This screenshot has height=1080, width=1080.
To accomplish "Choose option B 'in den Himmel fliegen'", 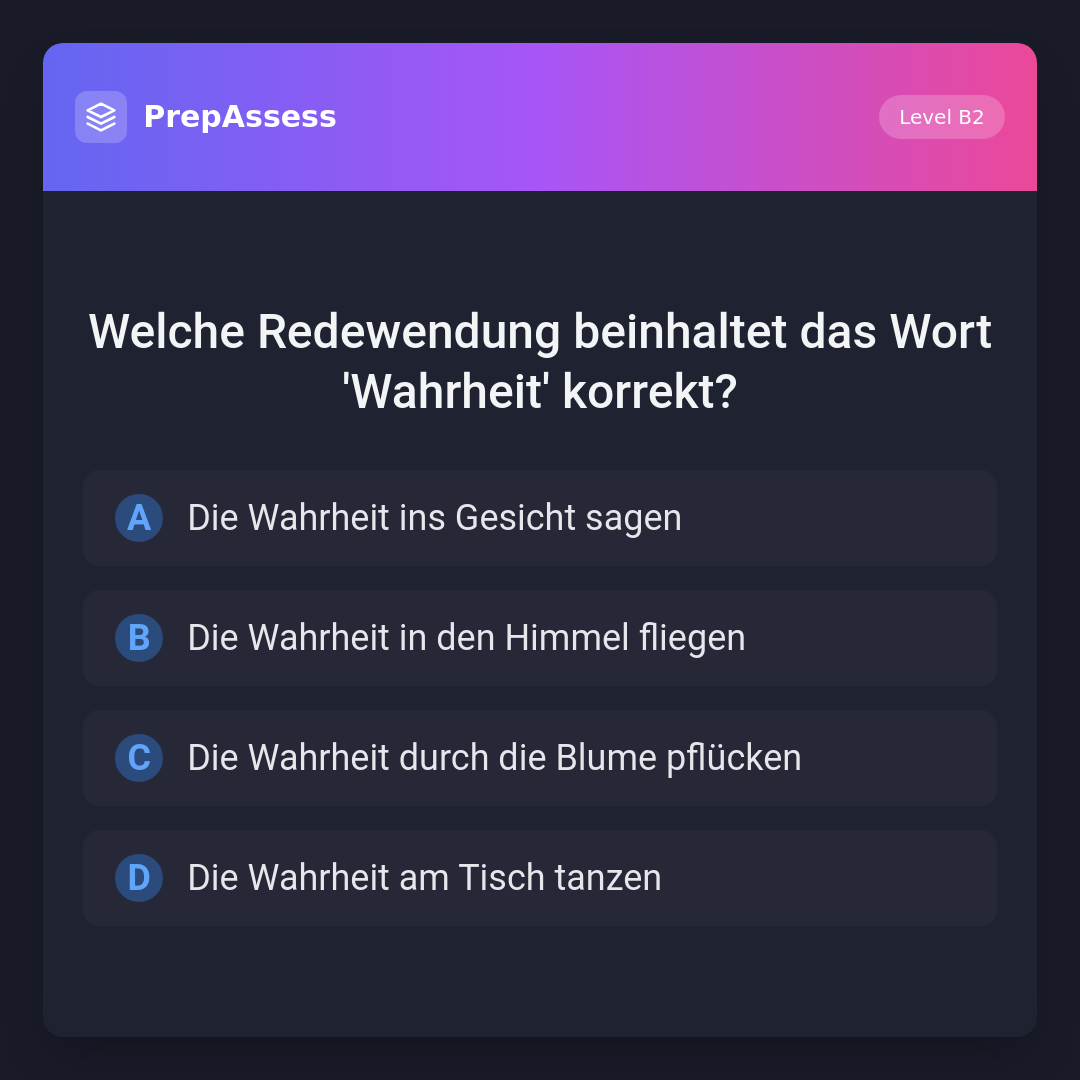I will [539, 638].
